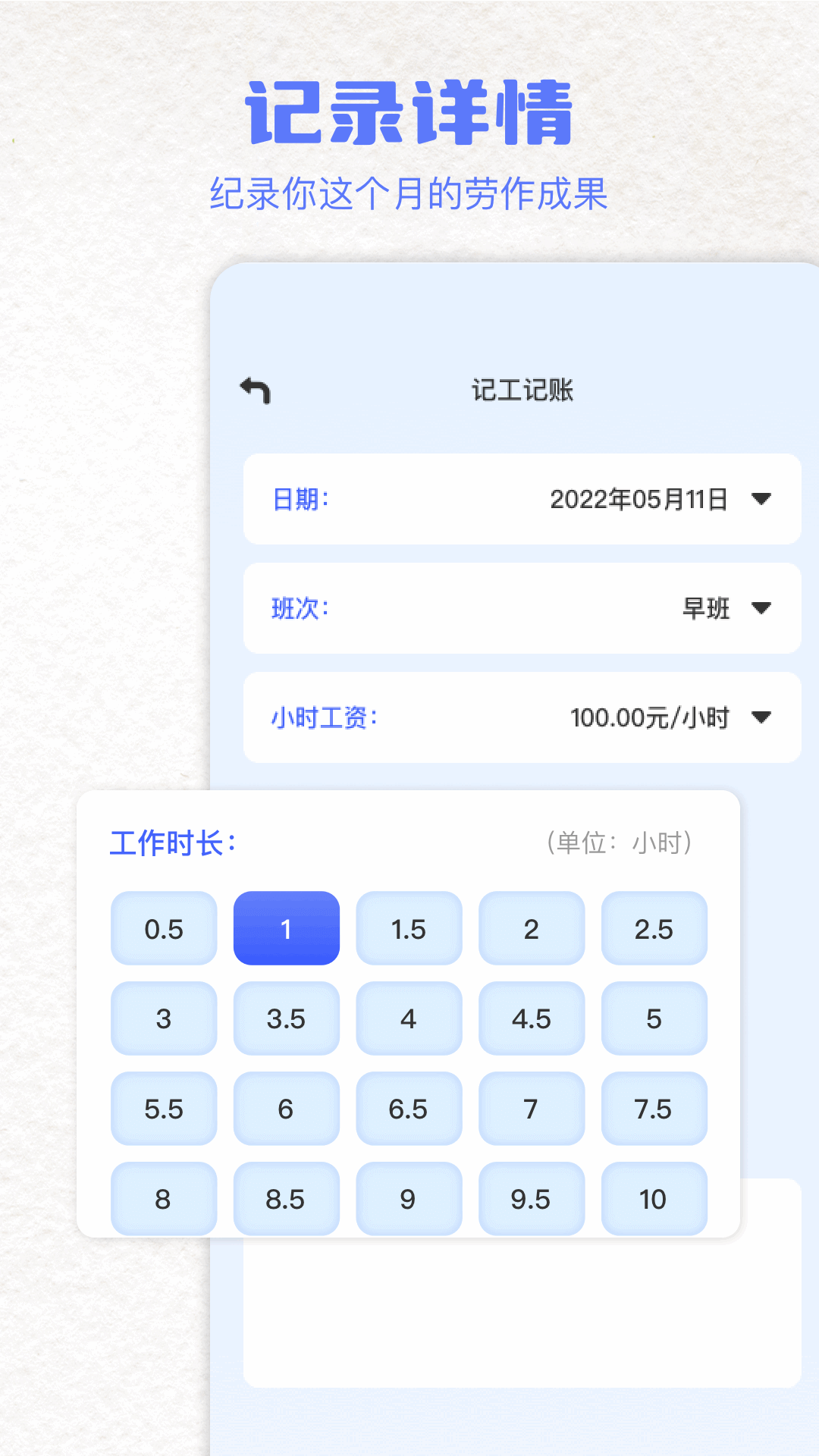Screen dimensions: 819x1456
Task: Select 4.5 hours option
Action: coord(532,1018)
